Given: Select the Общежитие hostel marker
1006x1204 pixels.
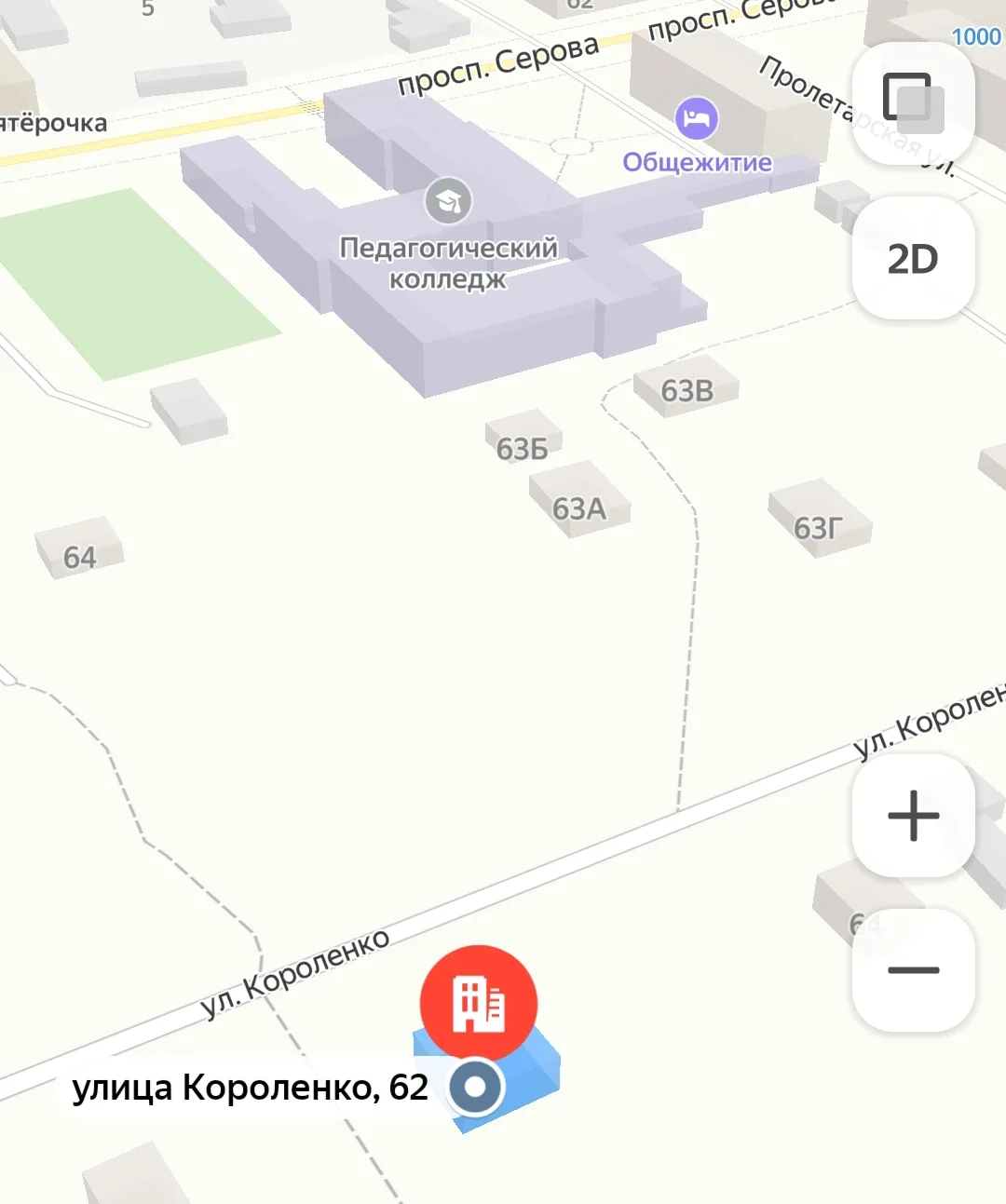Looking at the screenshot, I should 697,118.
